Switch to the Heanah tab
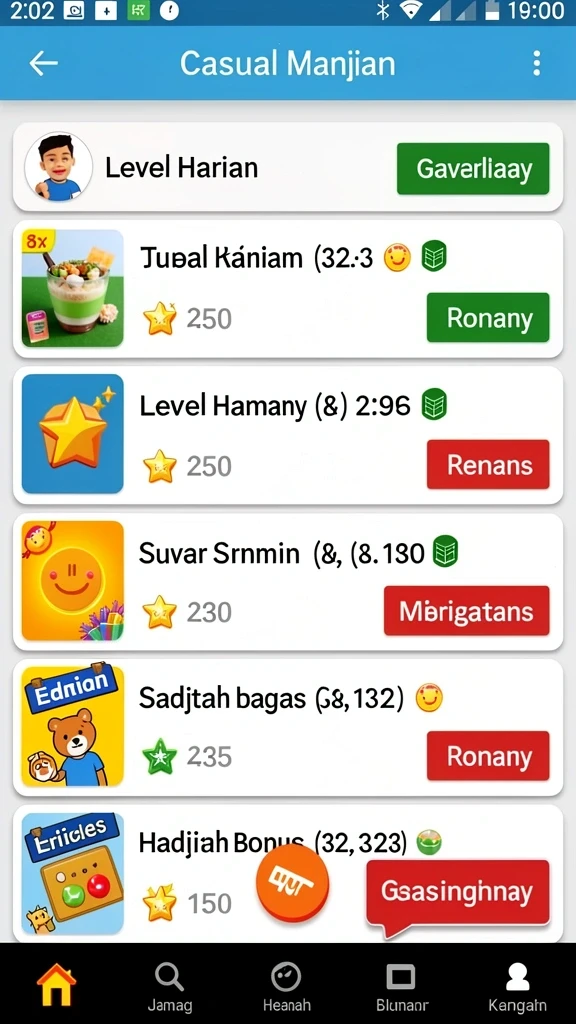 [x=286, y=987]
